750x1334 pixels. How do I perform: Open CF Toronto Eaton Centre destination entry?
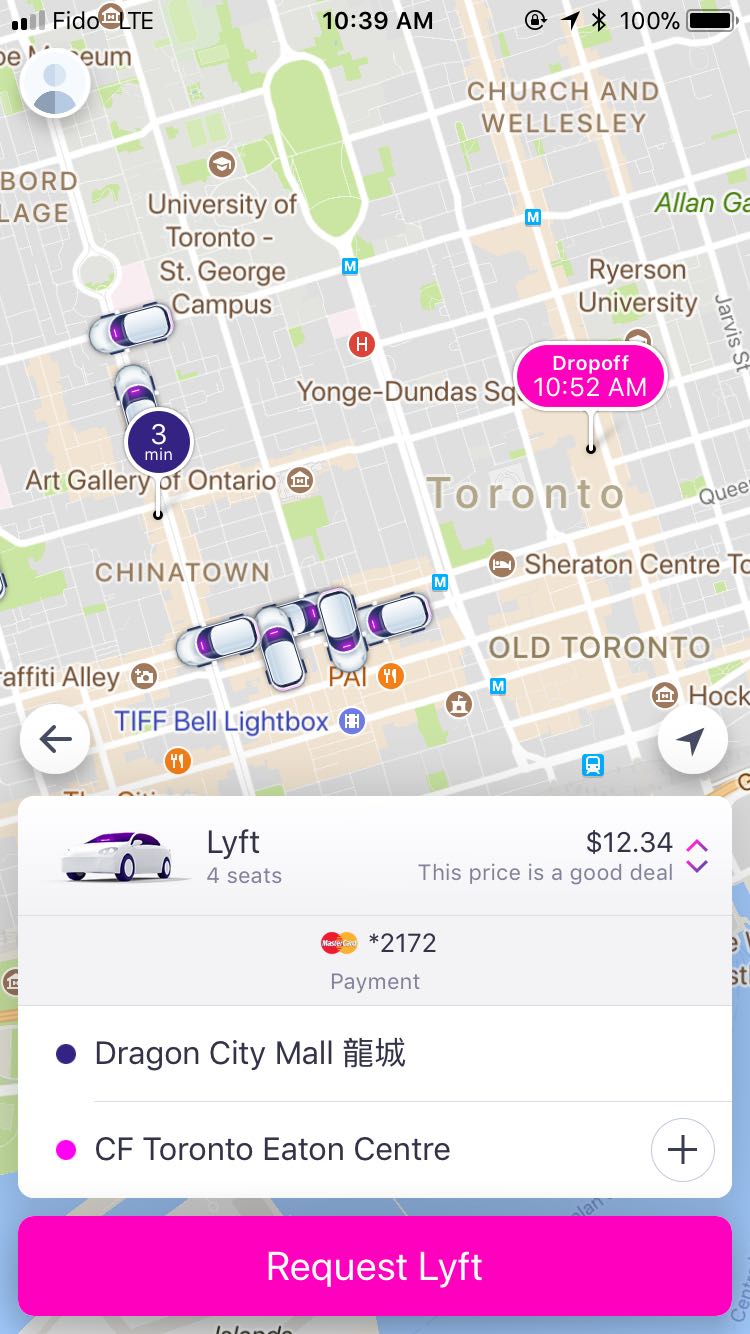coord(270,1149)
